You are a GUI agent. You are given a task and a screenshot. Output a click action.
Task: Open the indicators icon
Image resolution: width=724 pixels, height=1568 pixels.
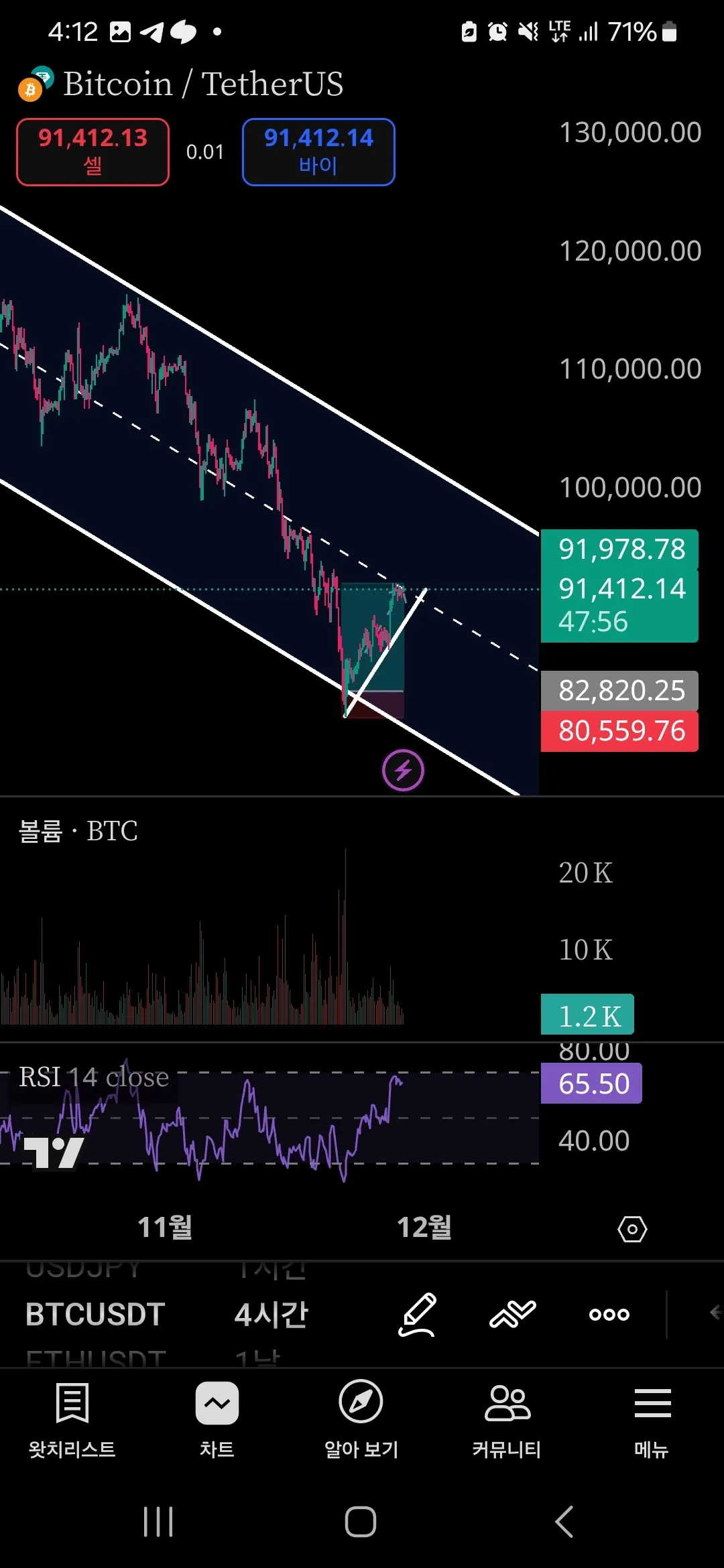513,1315
